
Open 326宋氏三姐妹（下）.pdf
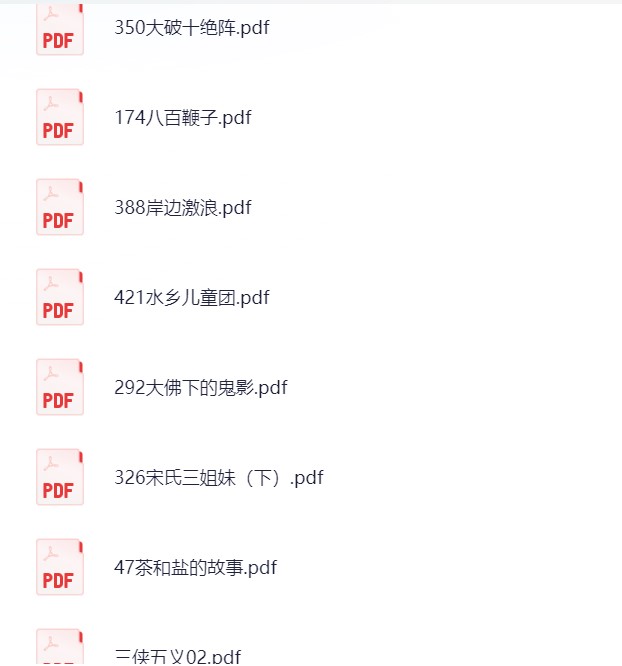218,478
